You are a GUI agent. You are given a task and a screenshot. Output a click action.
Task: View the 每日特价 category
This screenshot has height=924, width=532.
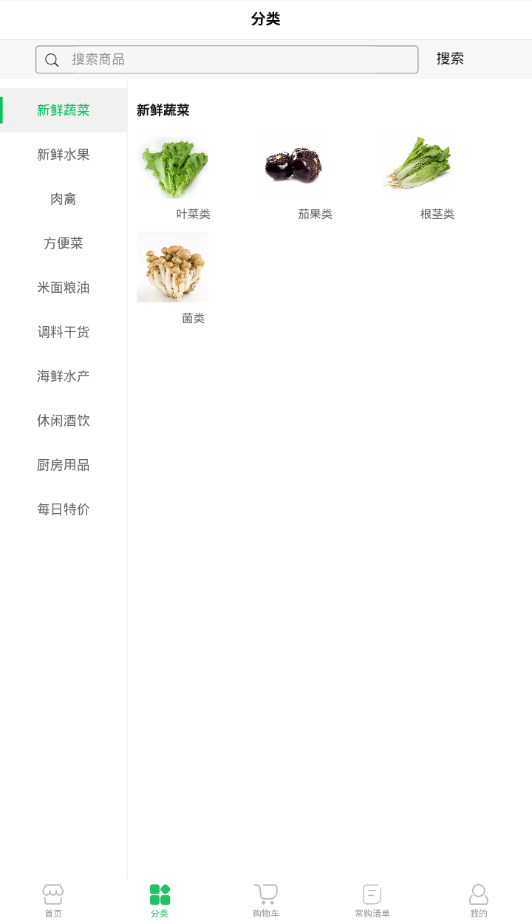[x=63, y=509]
